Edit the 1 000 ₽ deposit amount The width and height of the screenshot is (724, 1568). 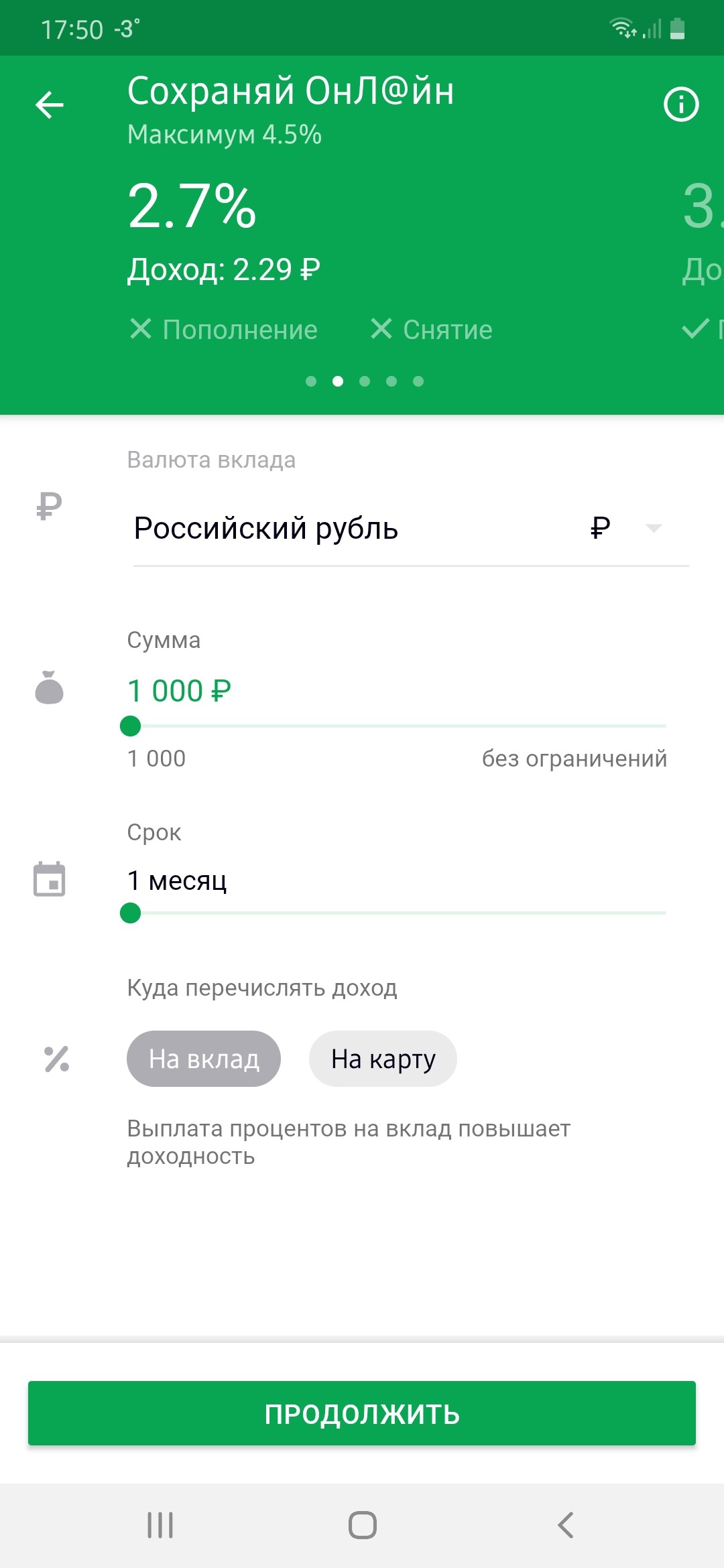179,691
